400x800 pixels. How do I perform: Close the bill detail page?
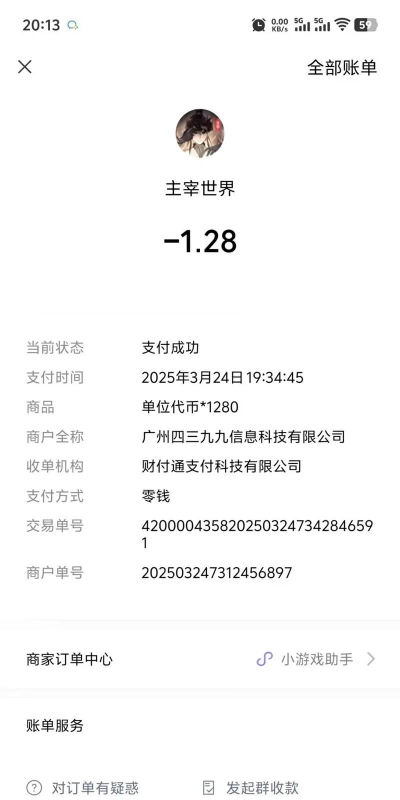(x=24, y=67)
